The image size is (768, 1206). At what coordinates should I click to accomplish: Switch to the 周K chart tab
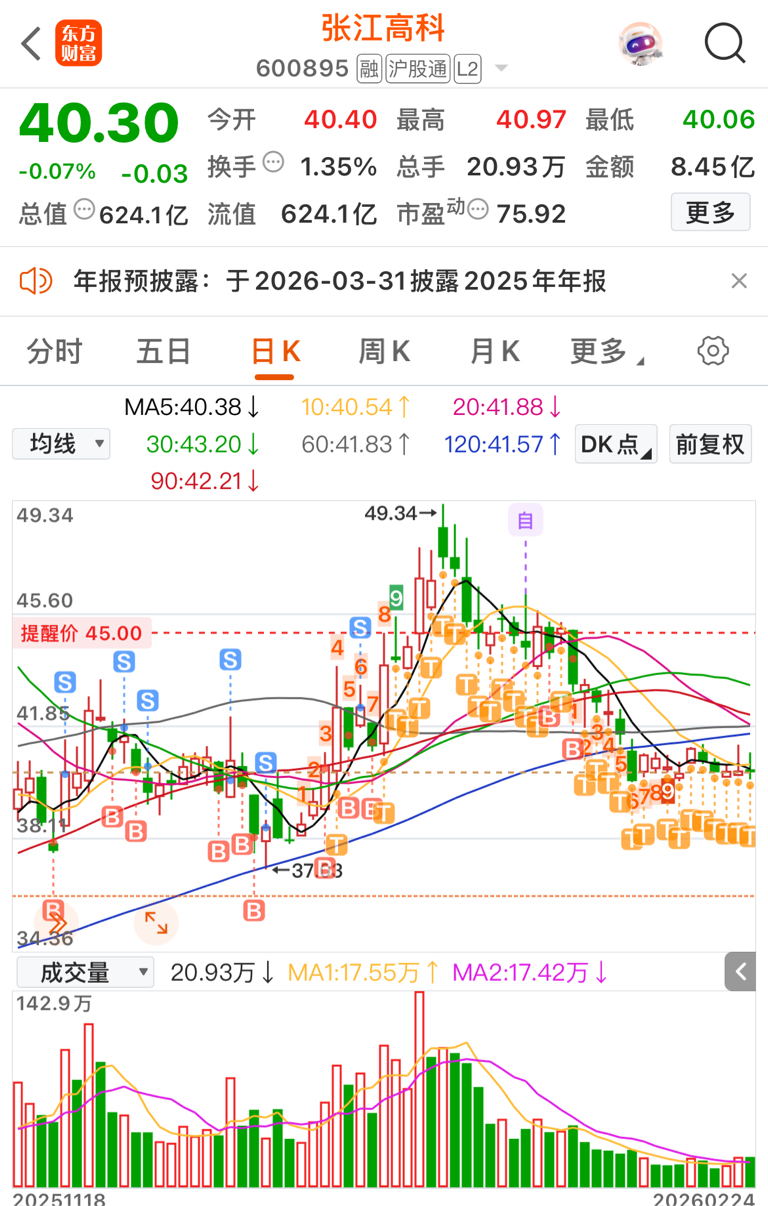click(384, 352)
